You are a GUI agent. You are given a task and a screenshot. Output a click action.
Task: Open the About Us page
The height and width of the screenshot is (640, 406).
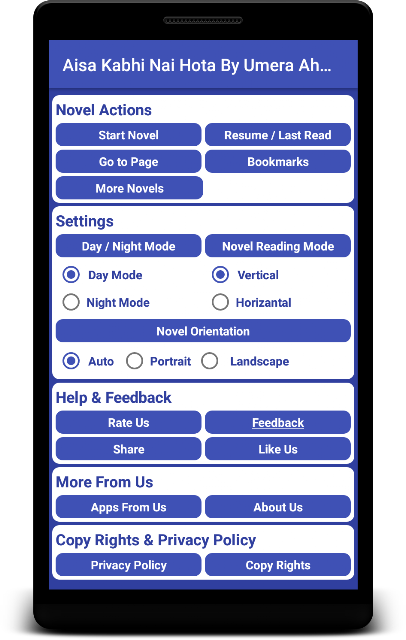277,507
